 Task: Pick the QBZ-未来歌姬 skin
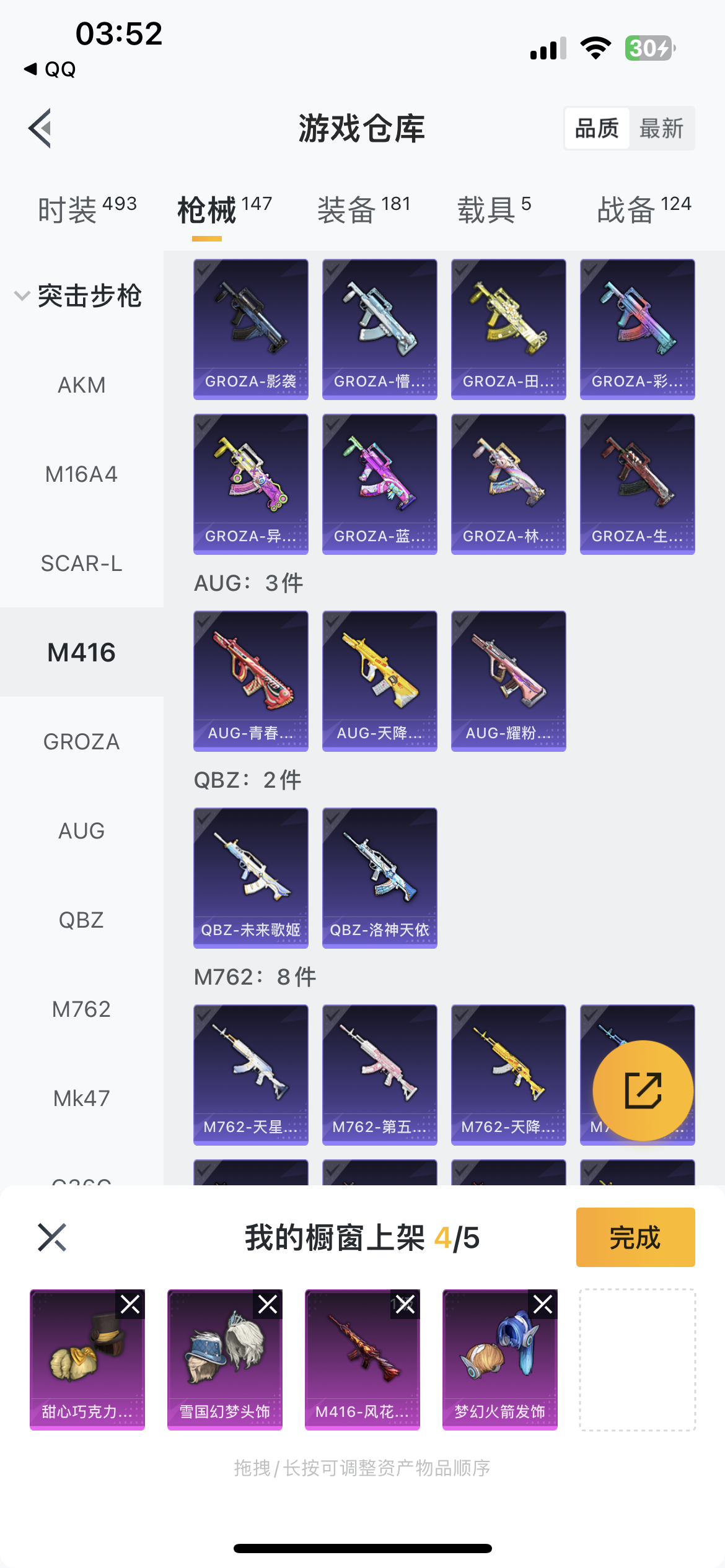tap(251, 878)
